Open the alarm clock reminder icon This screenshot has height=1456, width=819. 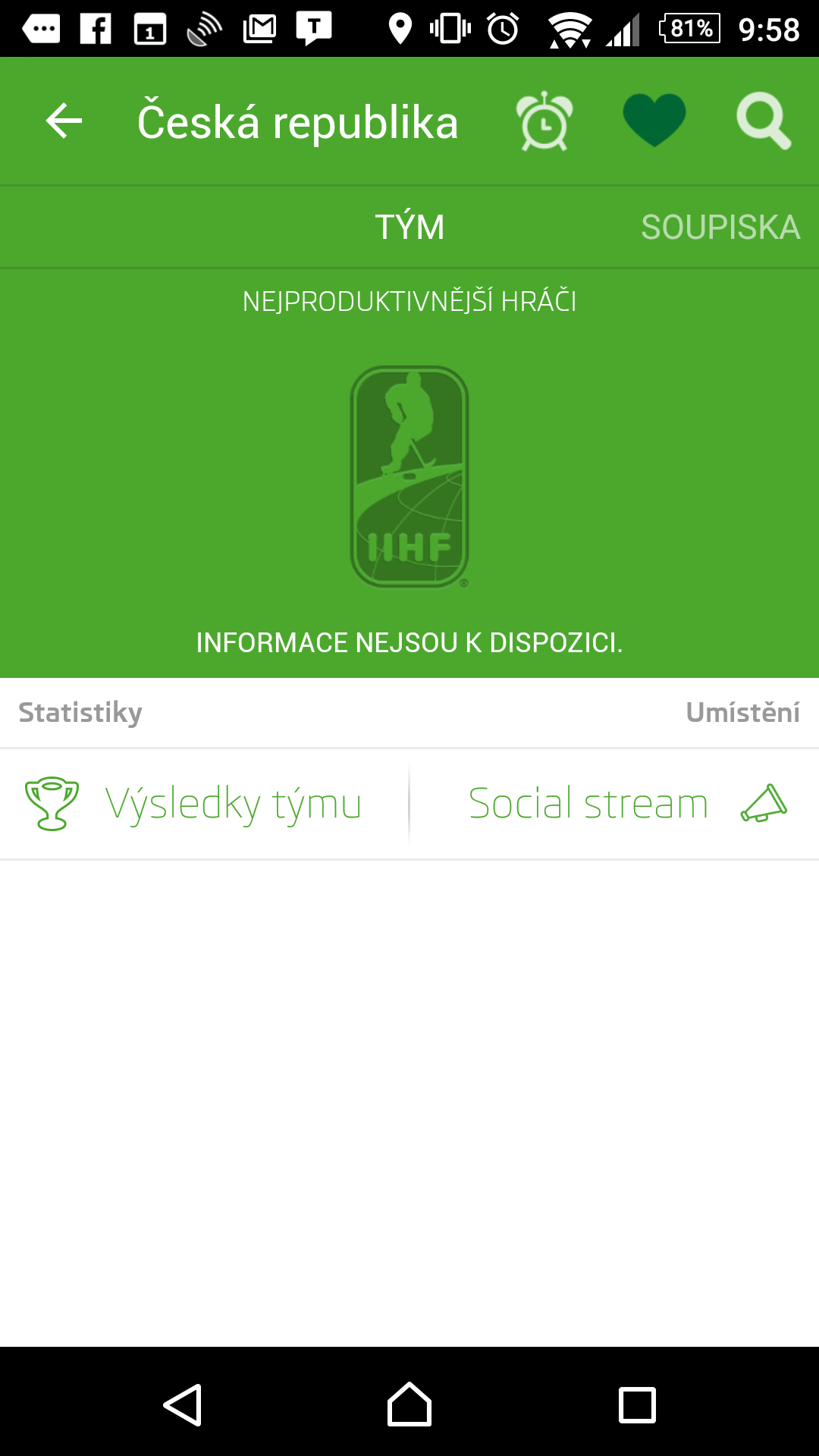click(544, 121)
